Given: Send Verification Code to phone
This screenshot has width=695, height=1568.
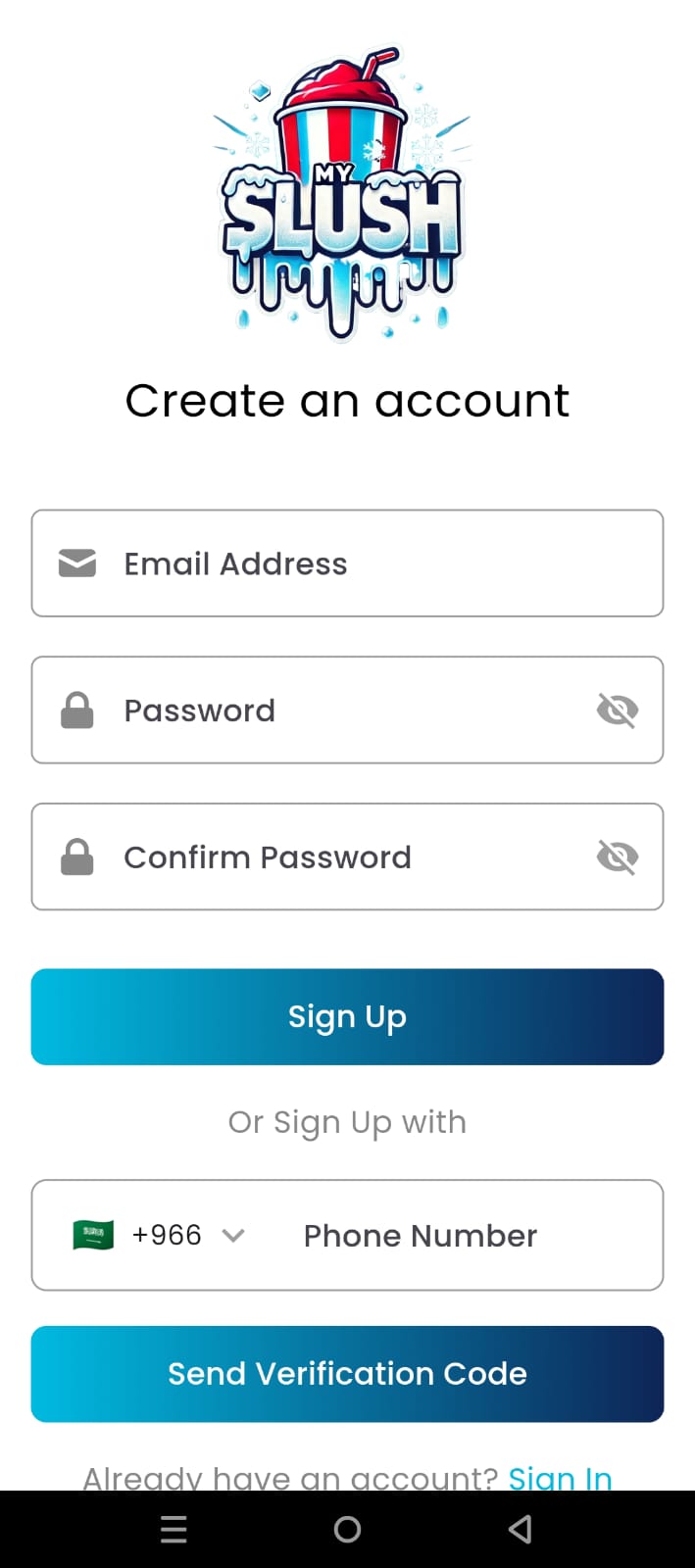Looking at the screenshot, I should click(347, 1374).
